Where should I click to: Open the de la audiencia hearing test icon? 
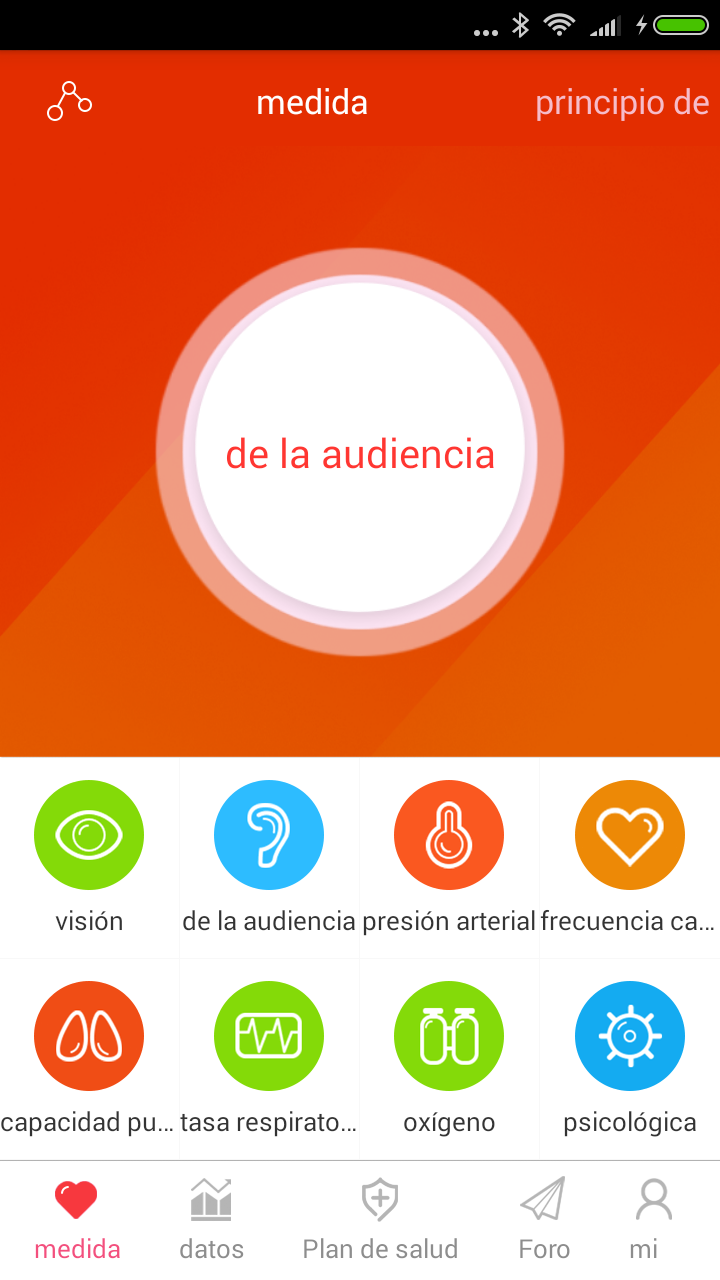point(269,835)
